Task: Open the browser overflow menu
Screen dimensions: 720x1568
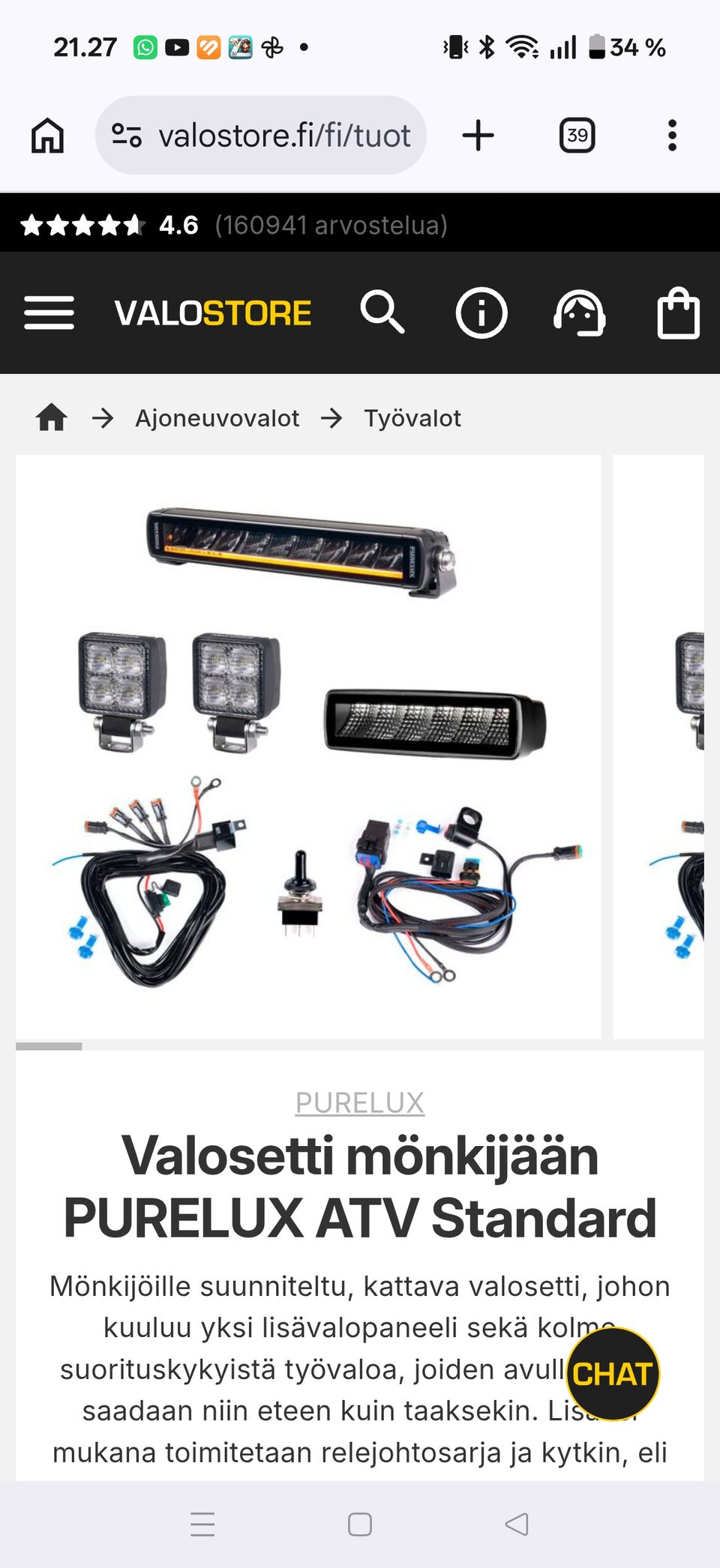Action: pos(672,136)
